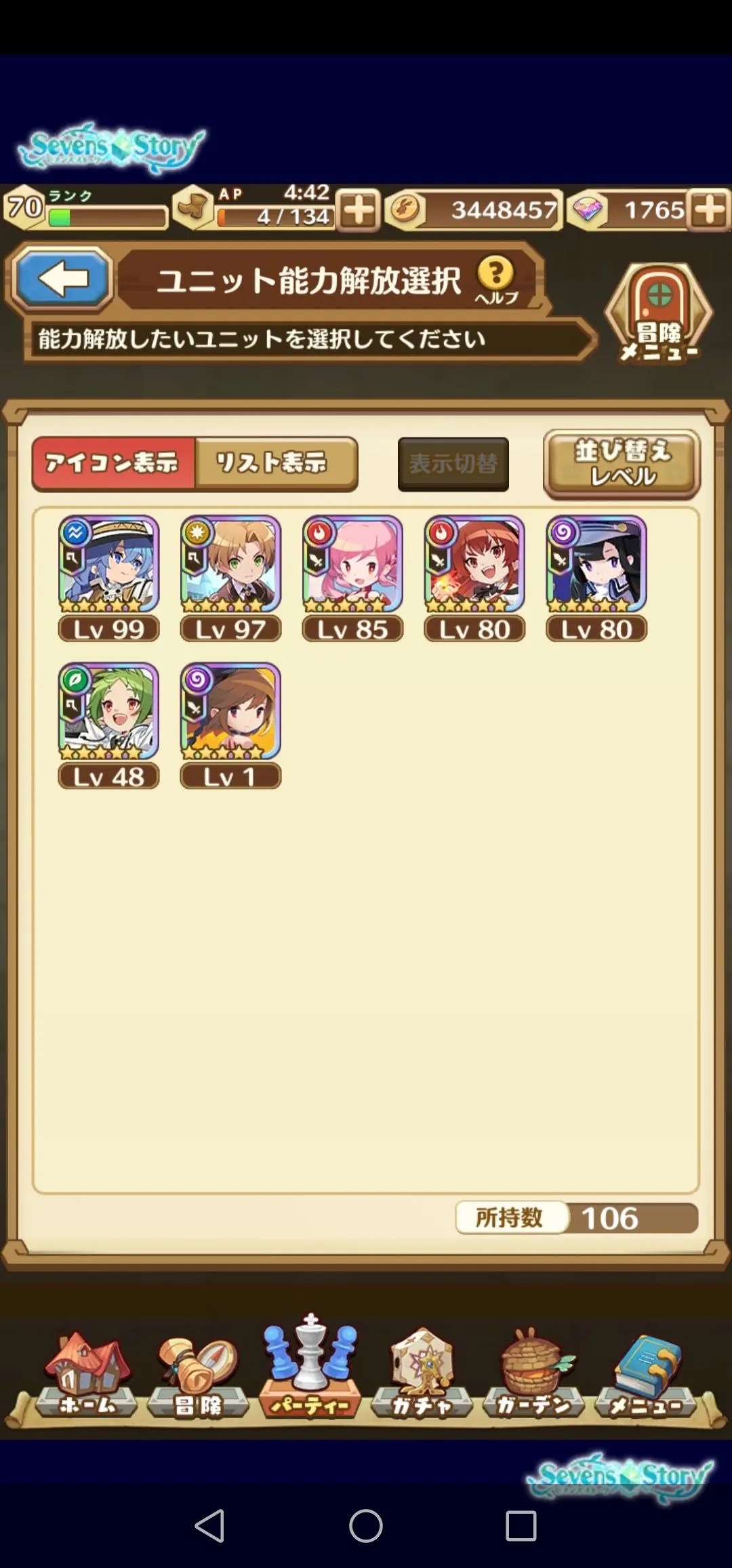Add more AP with the plus button

point(359,210)
